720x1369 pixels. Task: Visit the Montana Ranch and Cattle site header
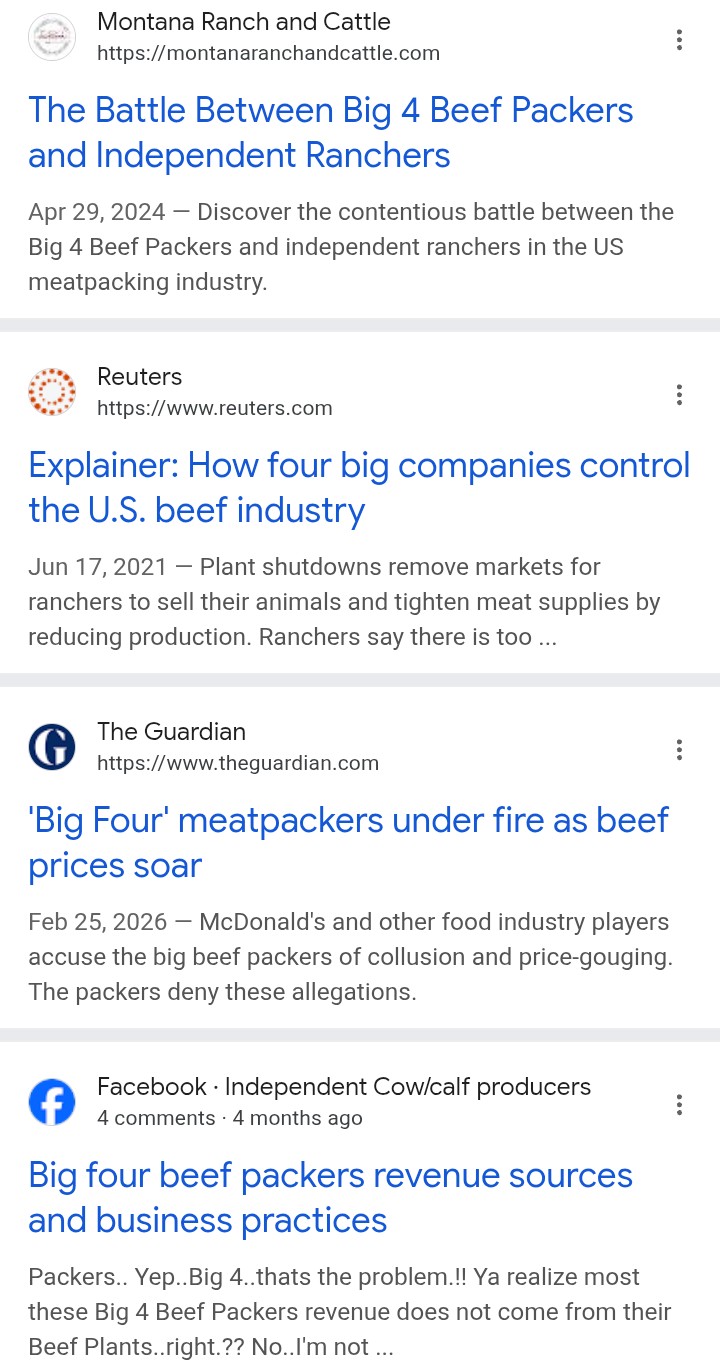243,37
